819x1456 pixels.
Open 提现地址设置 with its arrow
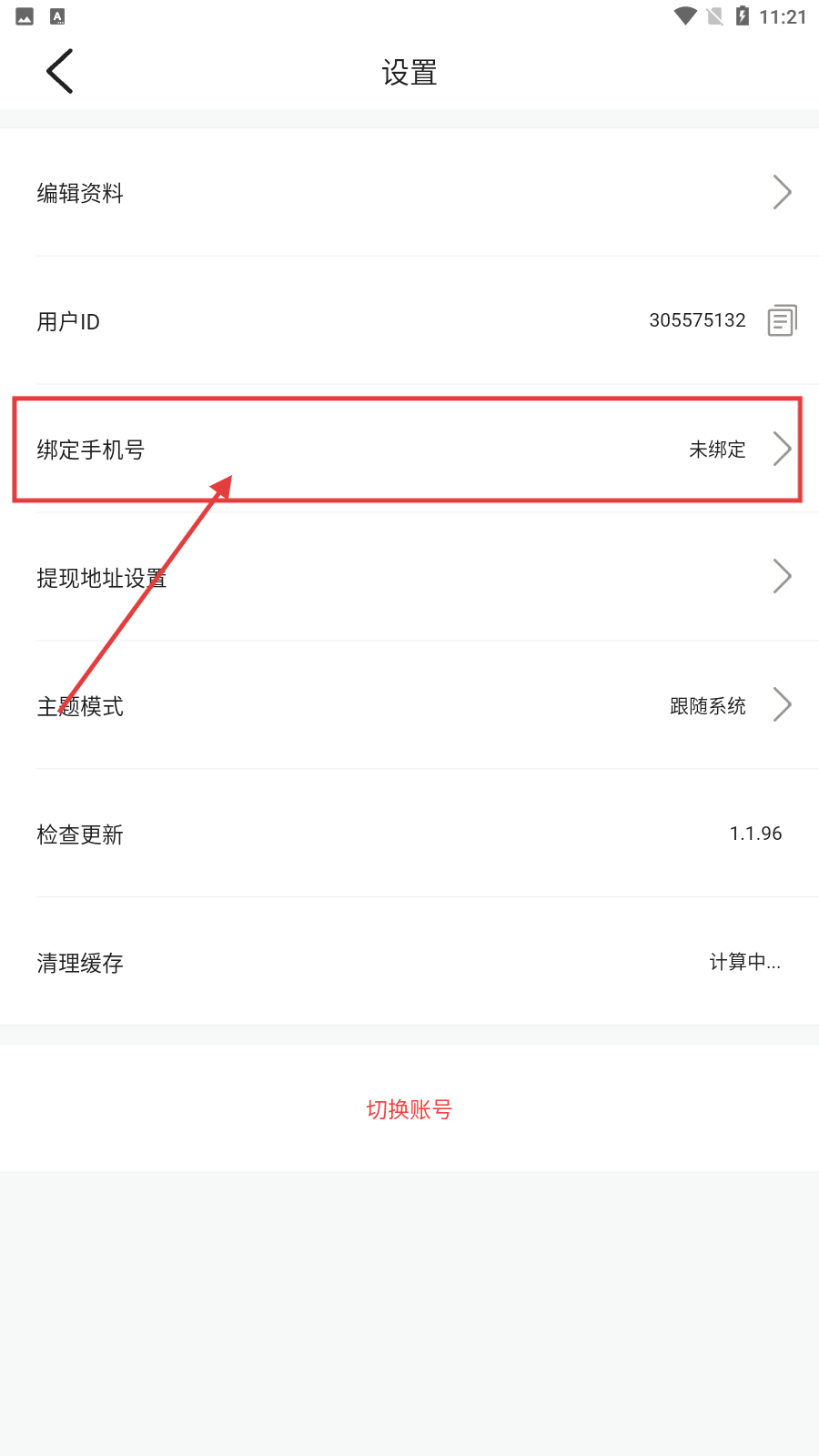[782, 576]
